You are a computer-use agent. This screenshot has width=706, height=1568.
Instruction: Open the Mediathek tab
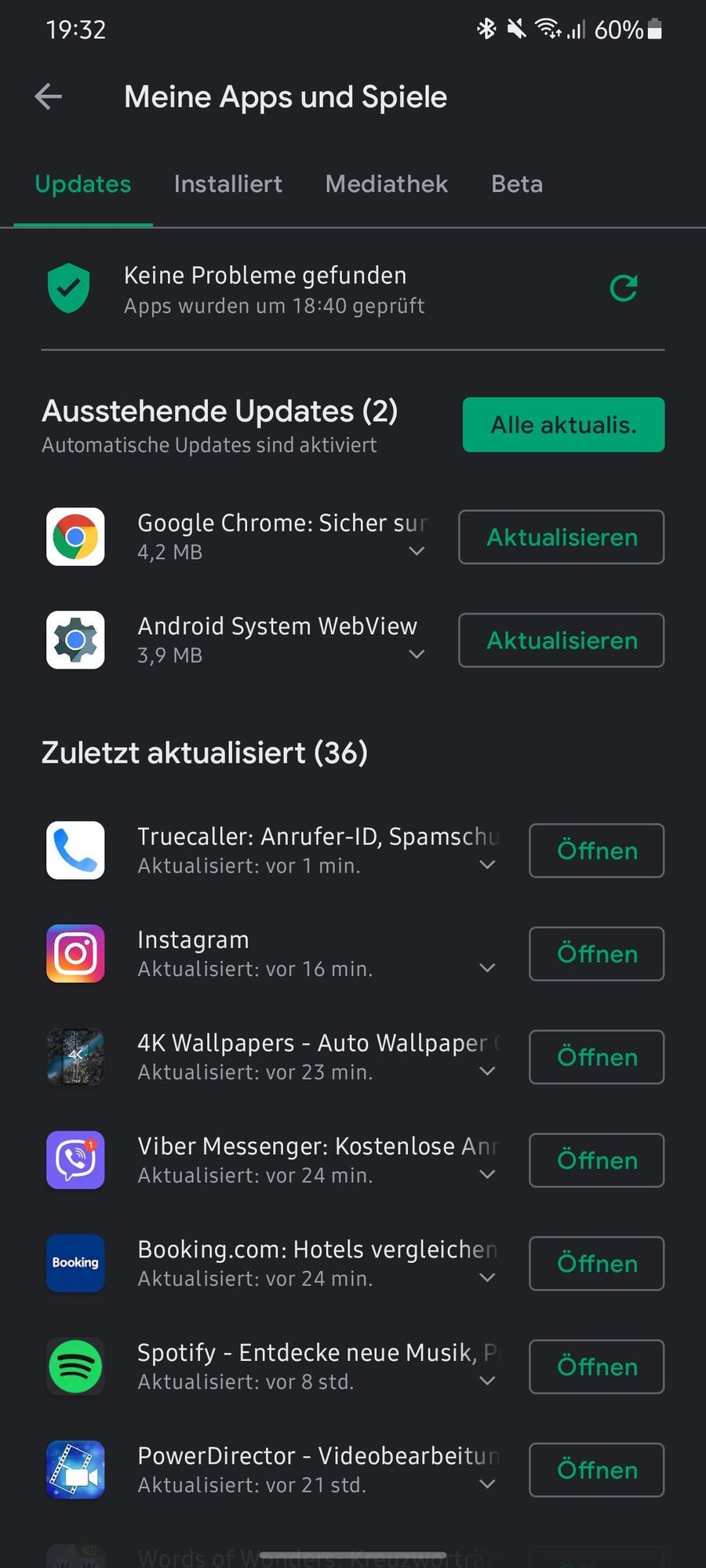pos(386,184)
